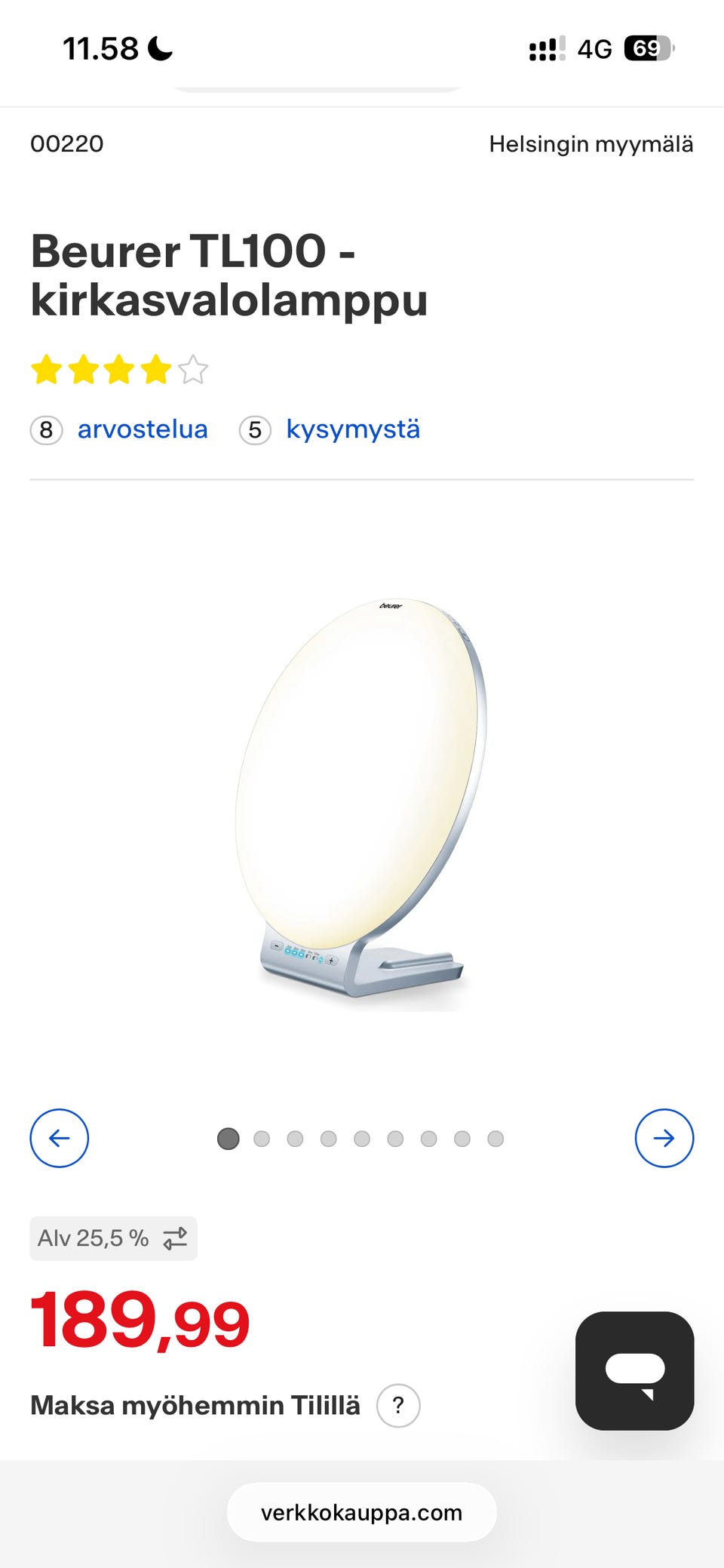Tap the moon icon in the status bar

coord(159,48)
